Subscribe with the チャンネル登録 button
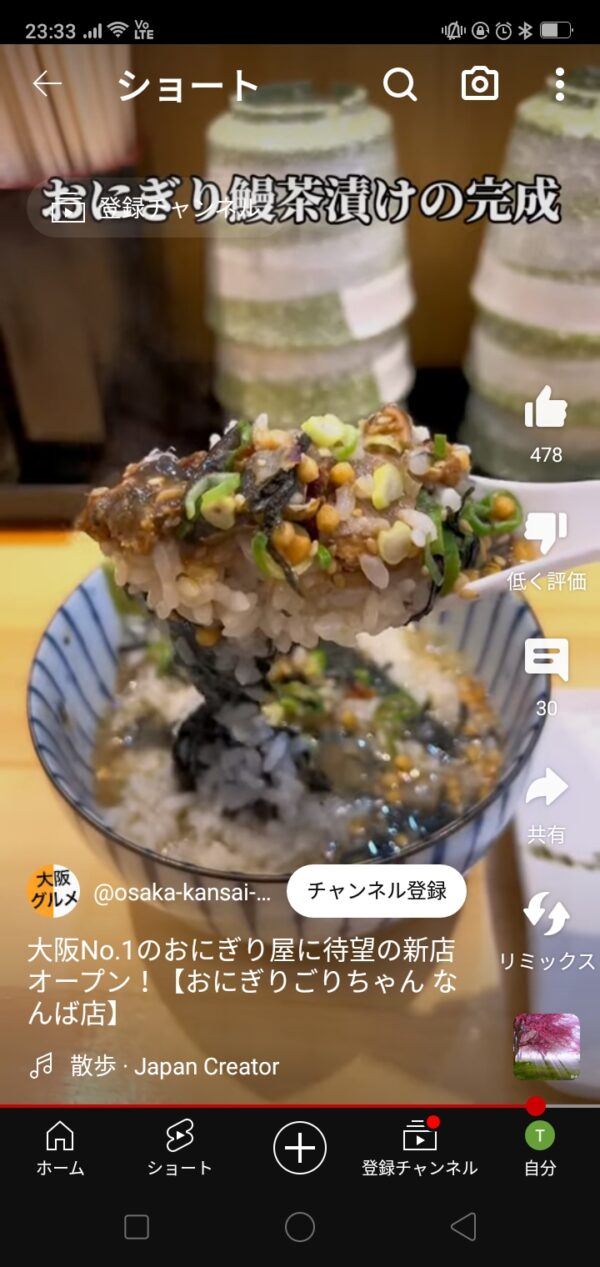Viewport: 600px width, 1267px height. coord(376,891)
